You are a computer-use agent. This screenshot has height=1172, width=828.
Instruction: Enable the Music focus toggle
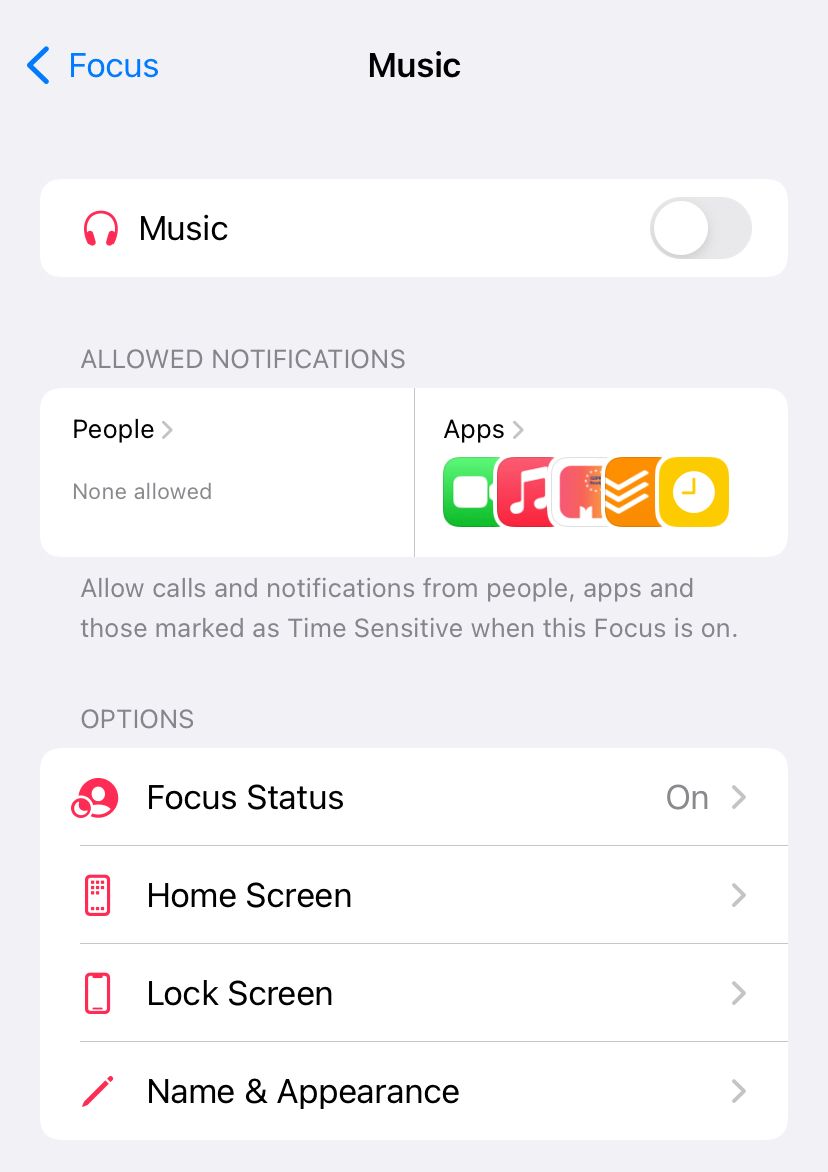click(x=701, y=228)
